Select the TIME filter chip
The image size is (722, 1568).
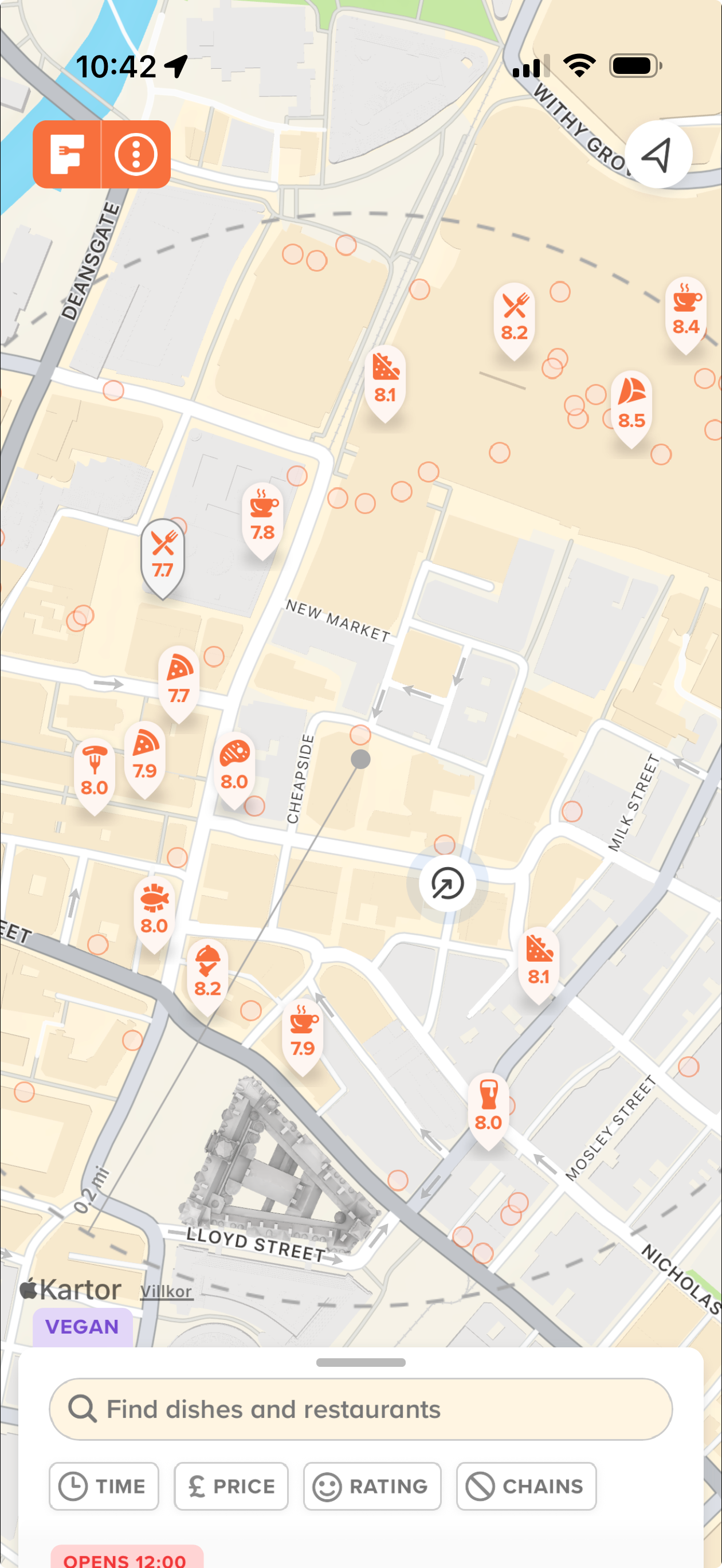(104, 1486)
